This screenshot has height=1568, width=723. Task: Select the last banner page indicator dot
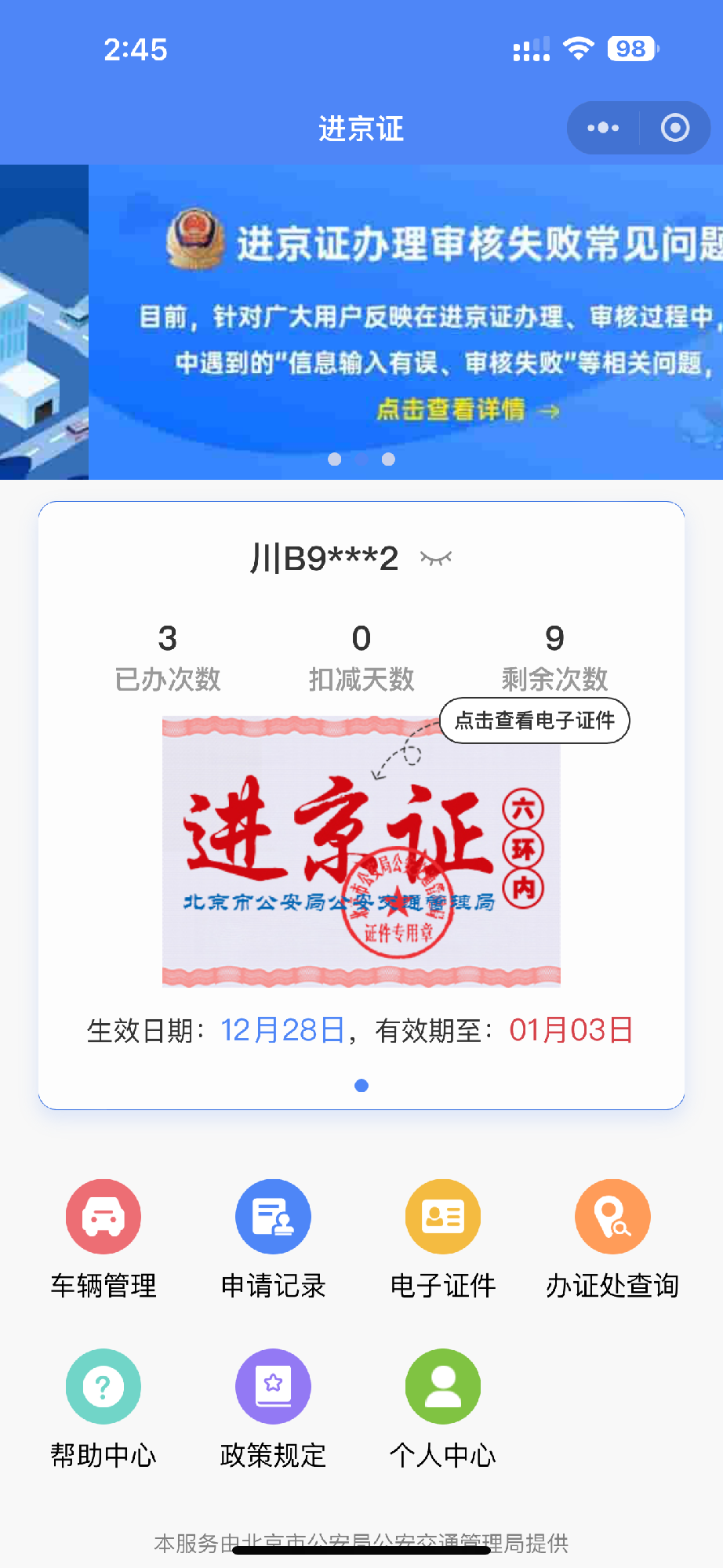click(388, 459)
